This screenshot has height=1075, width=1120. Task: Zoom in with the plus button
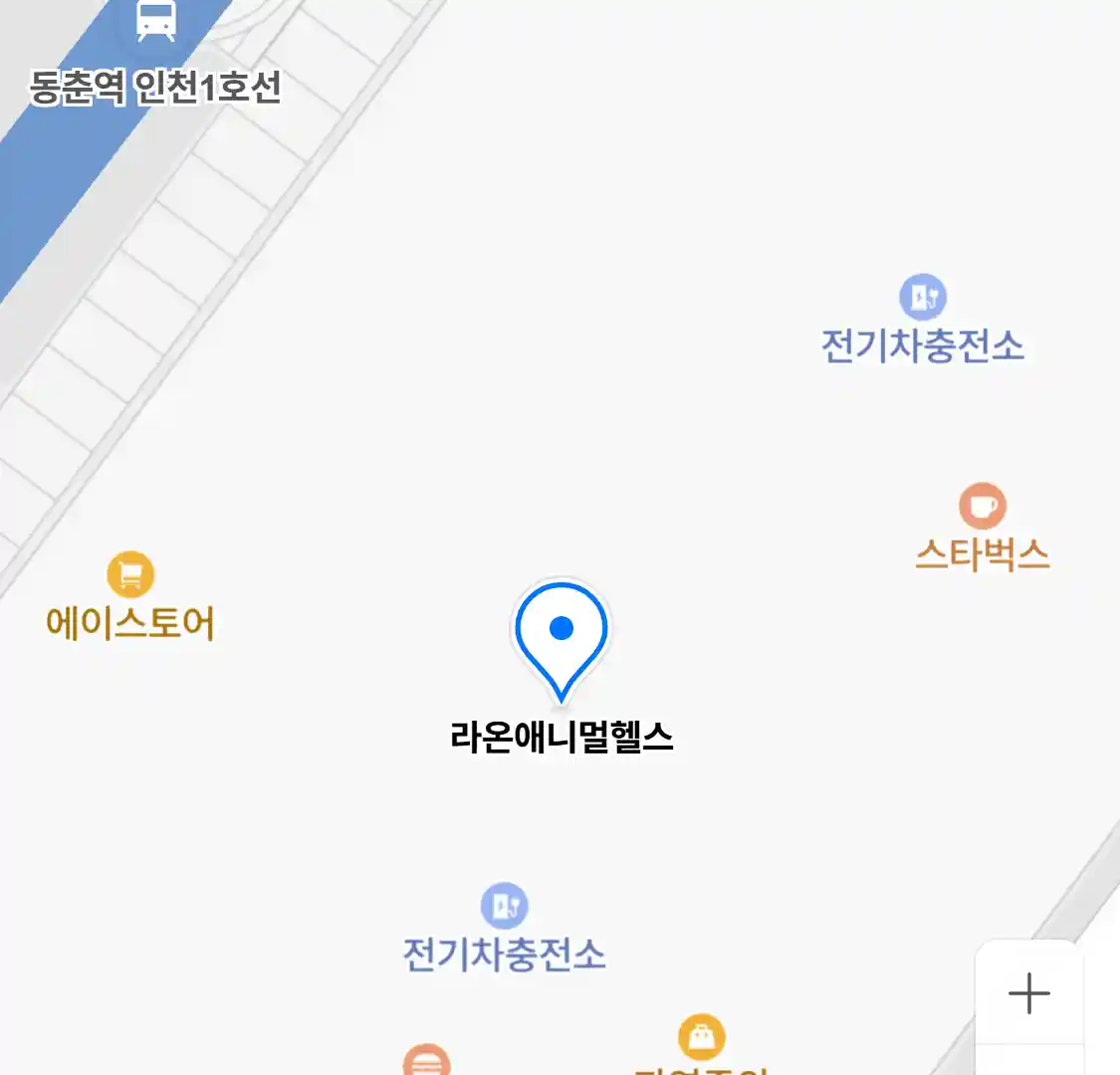pos(1028,993)
